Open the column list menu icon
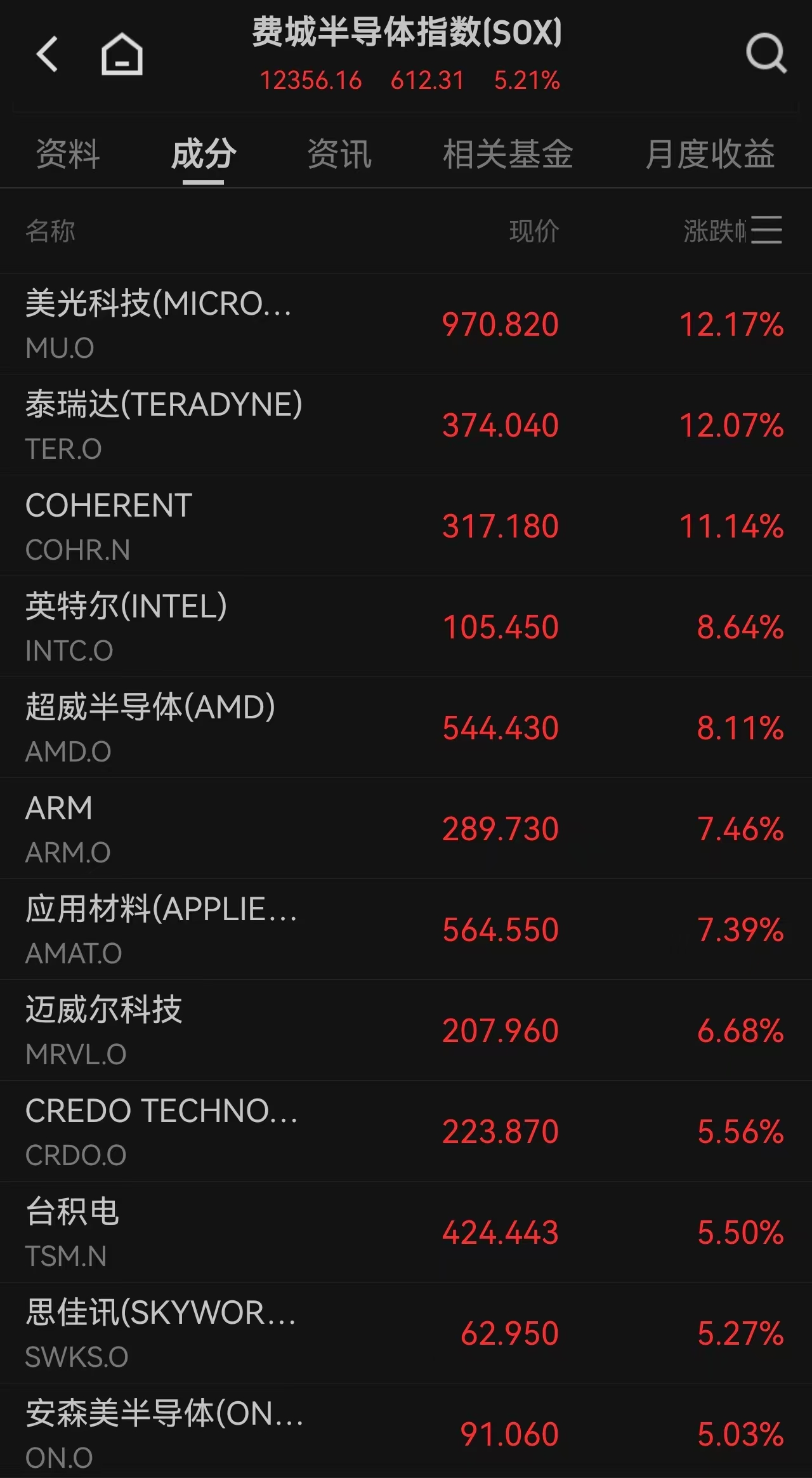This screenshot has height=1478, width=812. point(766,230)
